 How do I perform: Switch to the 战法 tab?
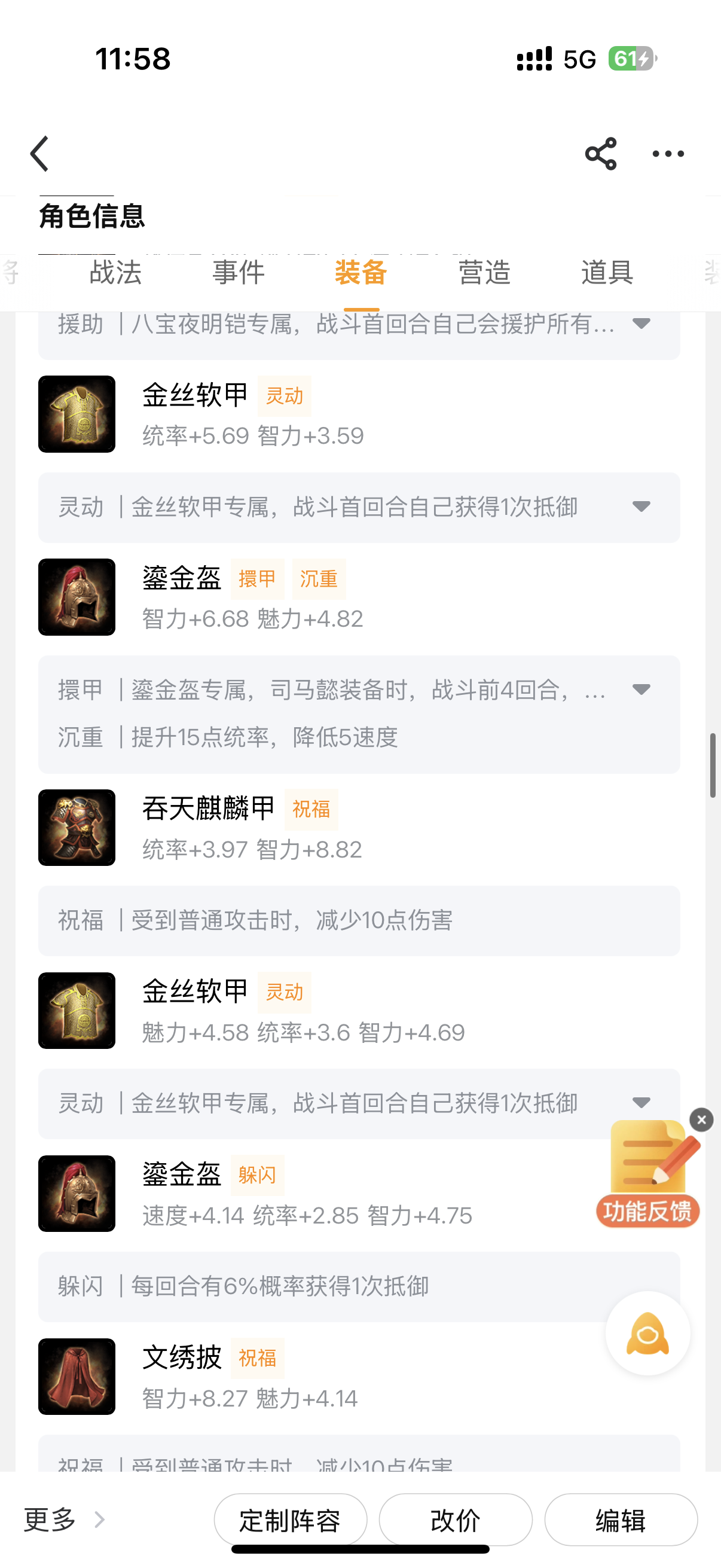[x=115, y=272]
